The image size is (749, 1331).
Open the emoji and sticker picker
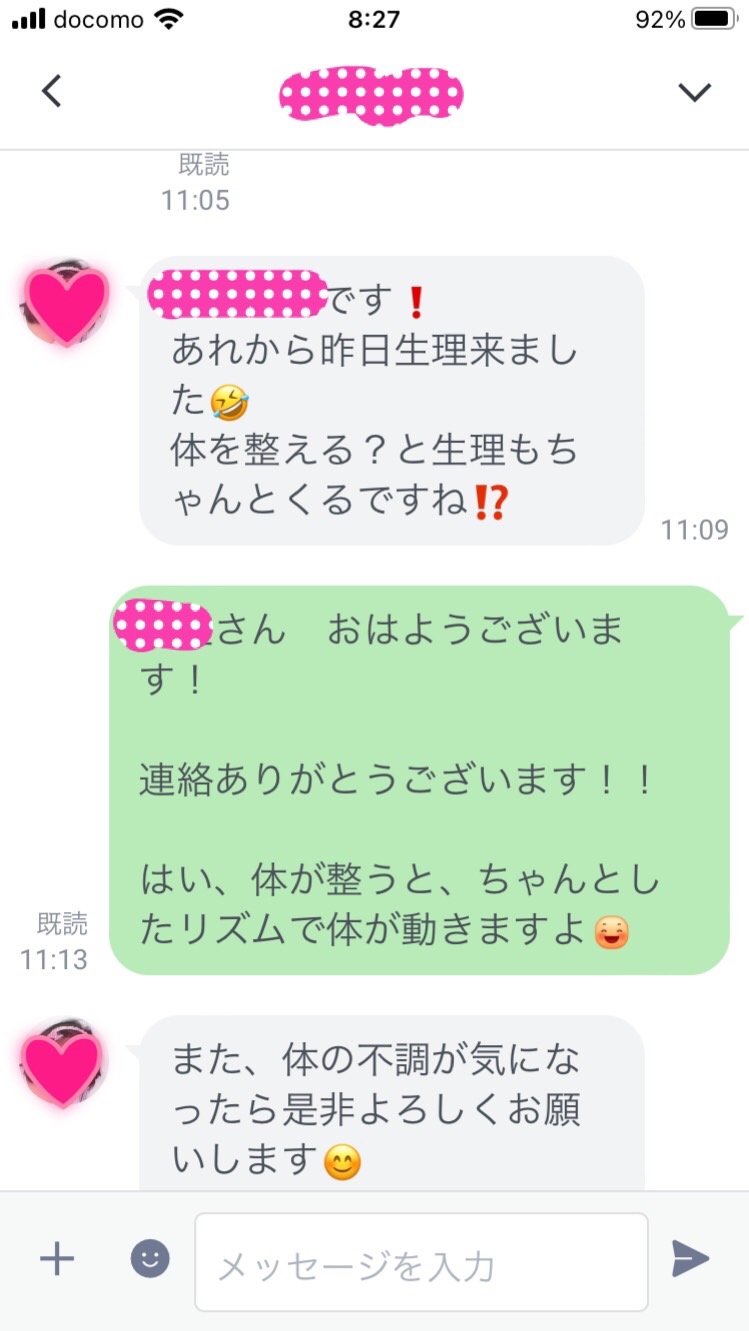tap(148, 1260)
